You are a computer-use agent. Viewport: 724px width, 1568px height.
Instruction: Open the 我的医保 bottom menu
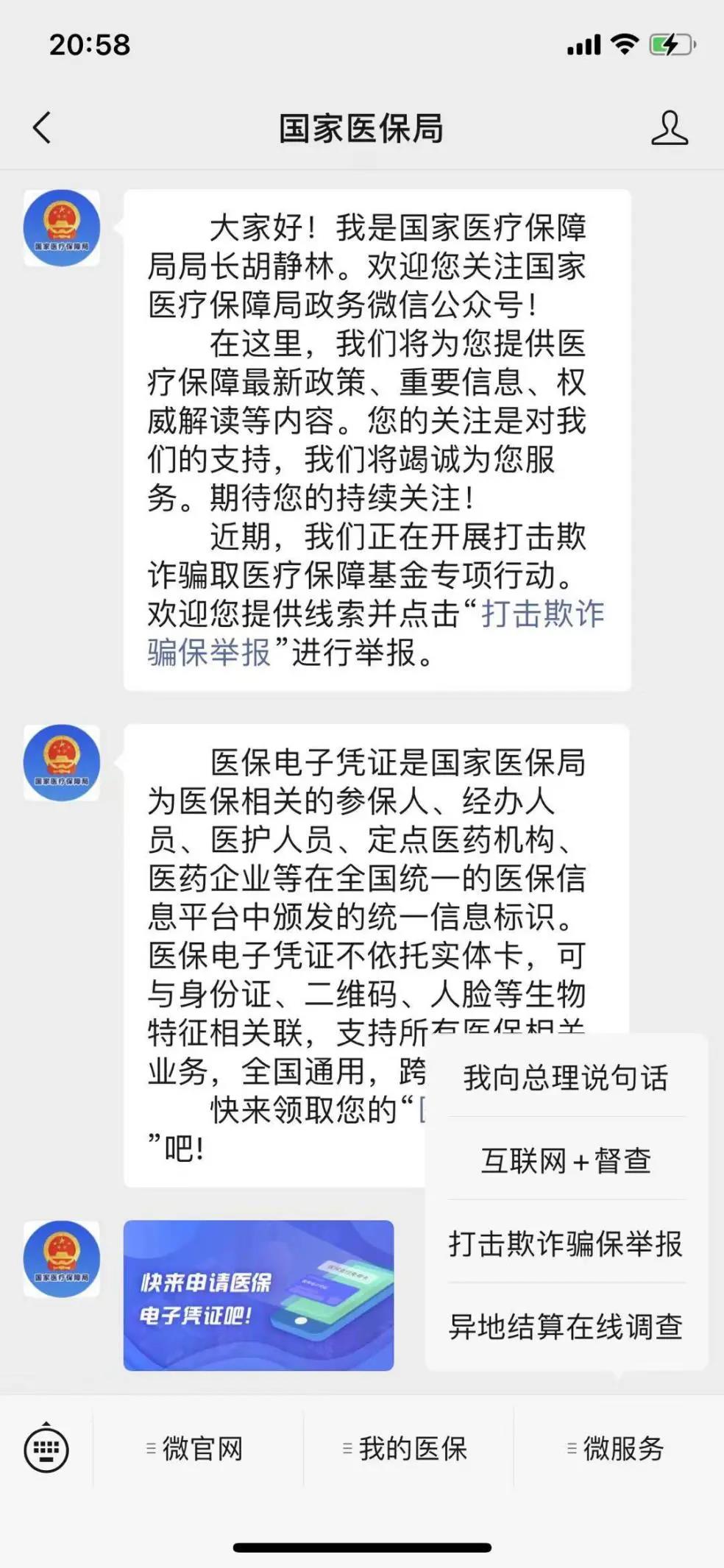point(406,1449)
